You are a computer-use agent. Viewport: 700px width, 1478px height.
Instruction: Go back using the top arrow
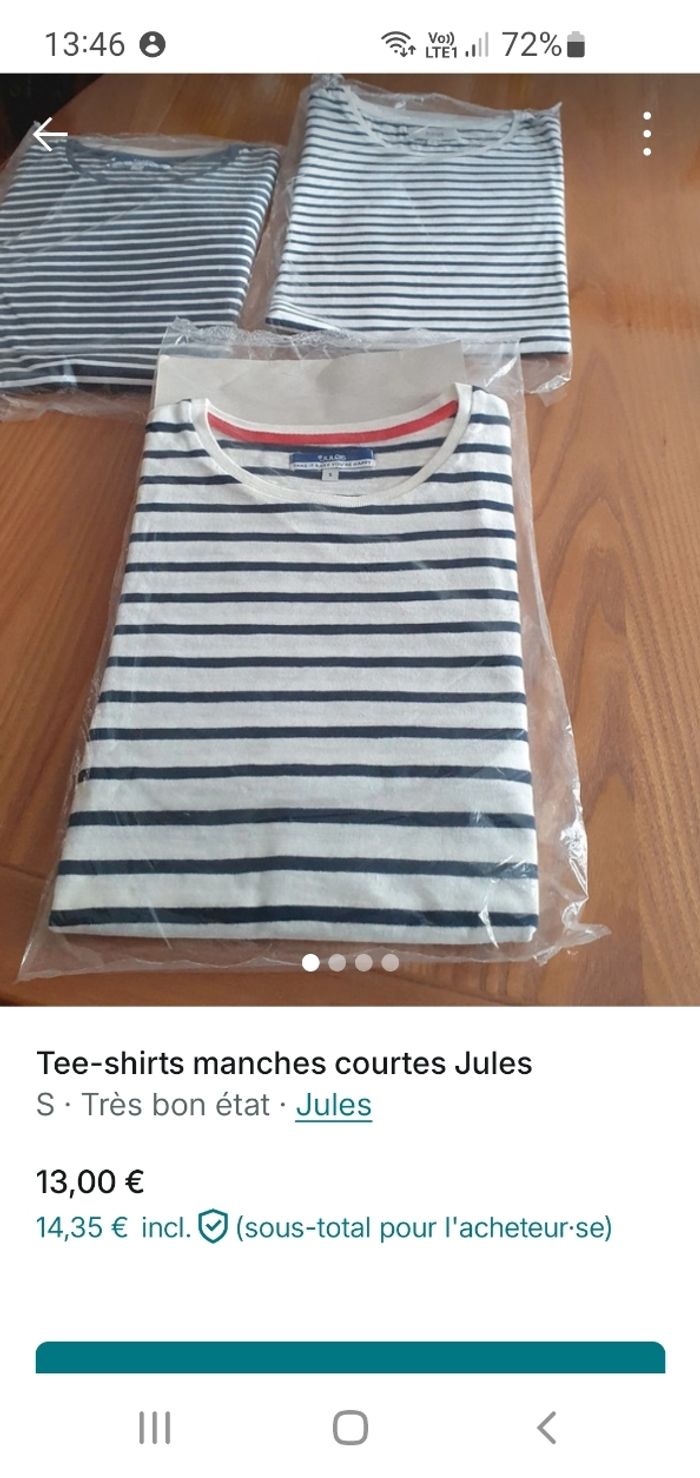coord(49,134)
